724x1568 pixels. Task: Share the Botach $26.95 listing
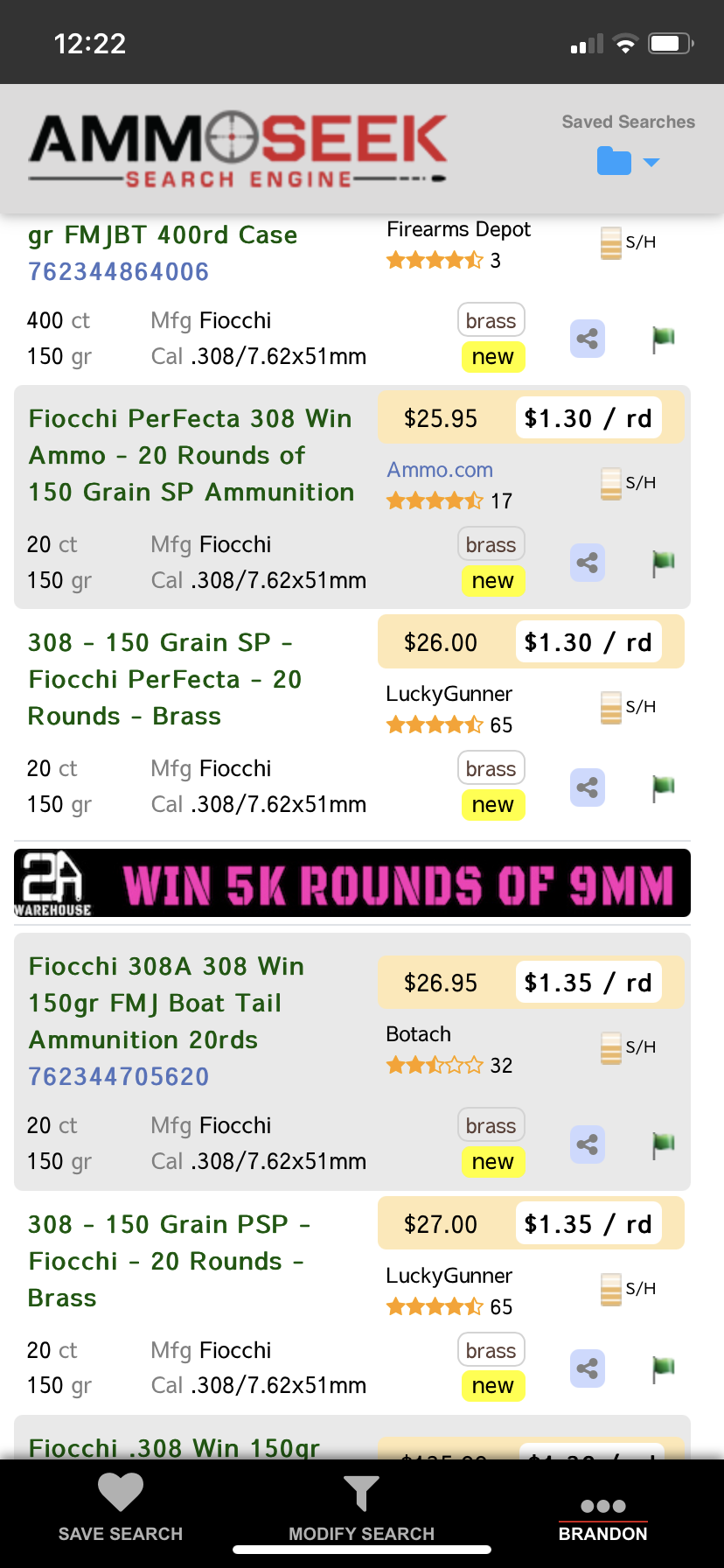tap(588, 1144)
